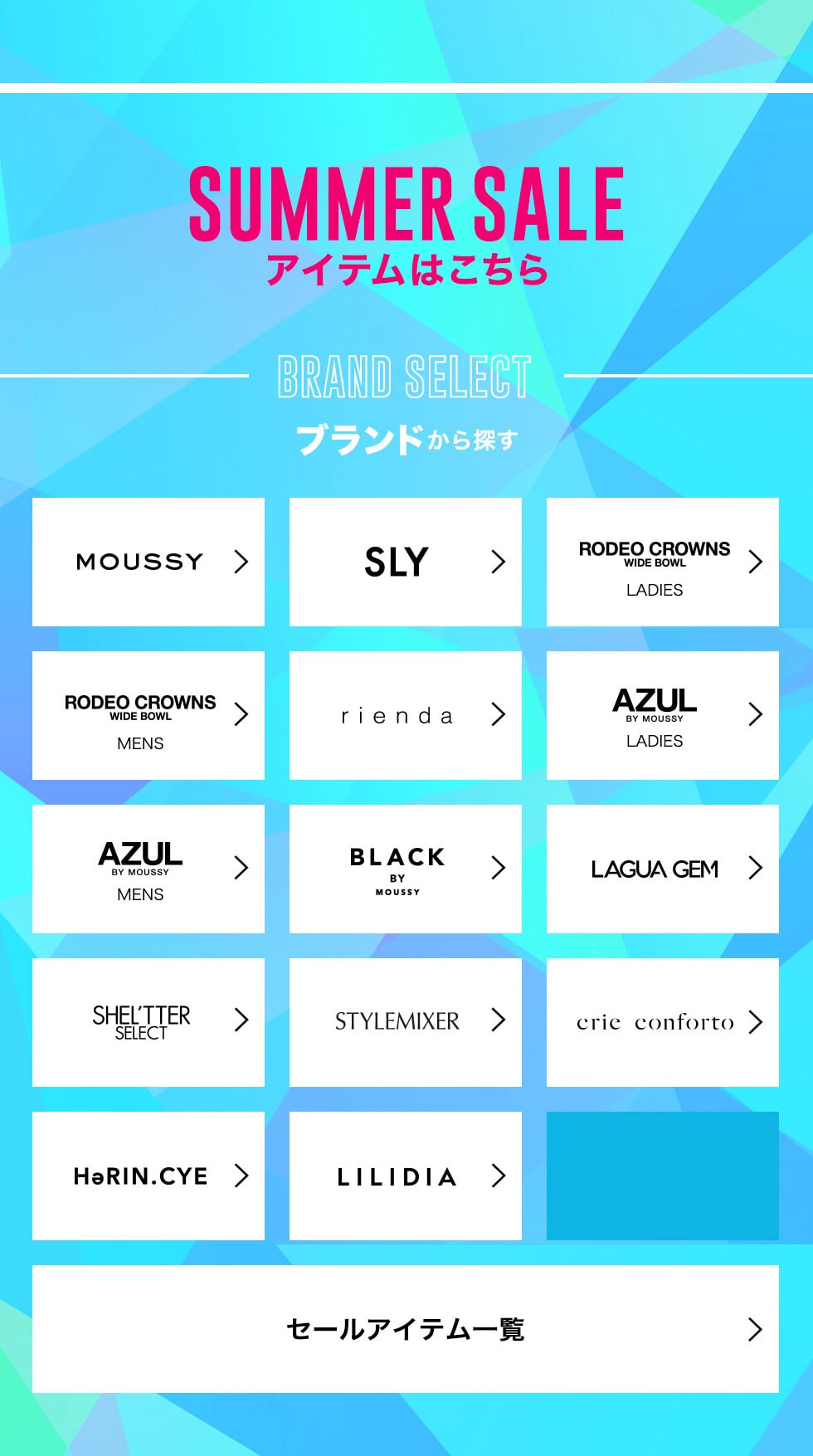View the full sale item list (セールアイテム一覧)
This screenshot has height=1456, width=813.
point(406,1329)
